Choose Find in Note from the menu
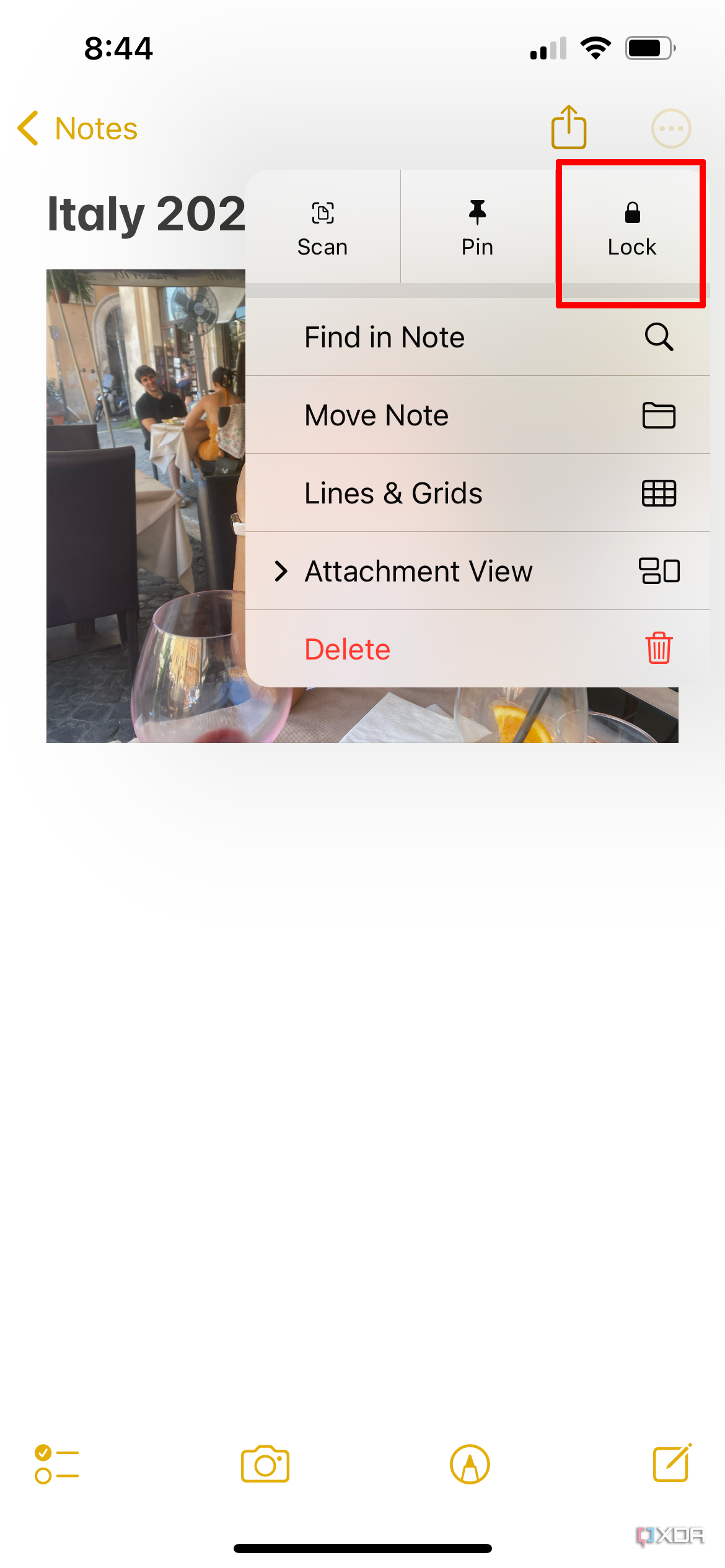Image resolution: width=725 pixels, height=1568 pixels. [384, 337]
